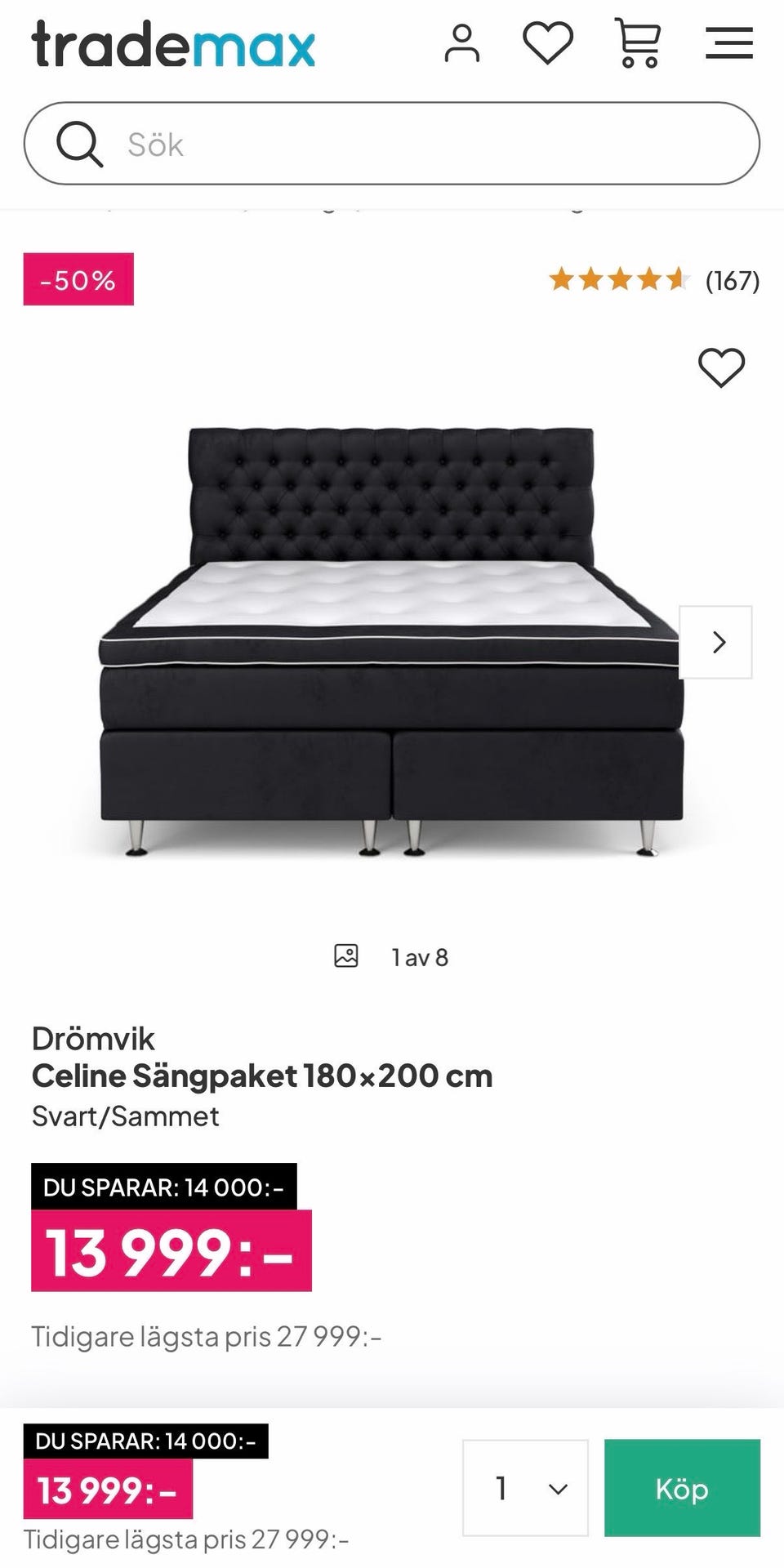Click inside the Sök search field
784x1568 pixels.
327,143
